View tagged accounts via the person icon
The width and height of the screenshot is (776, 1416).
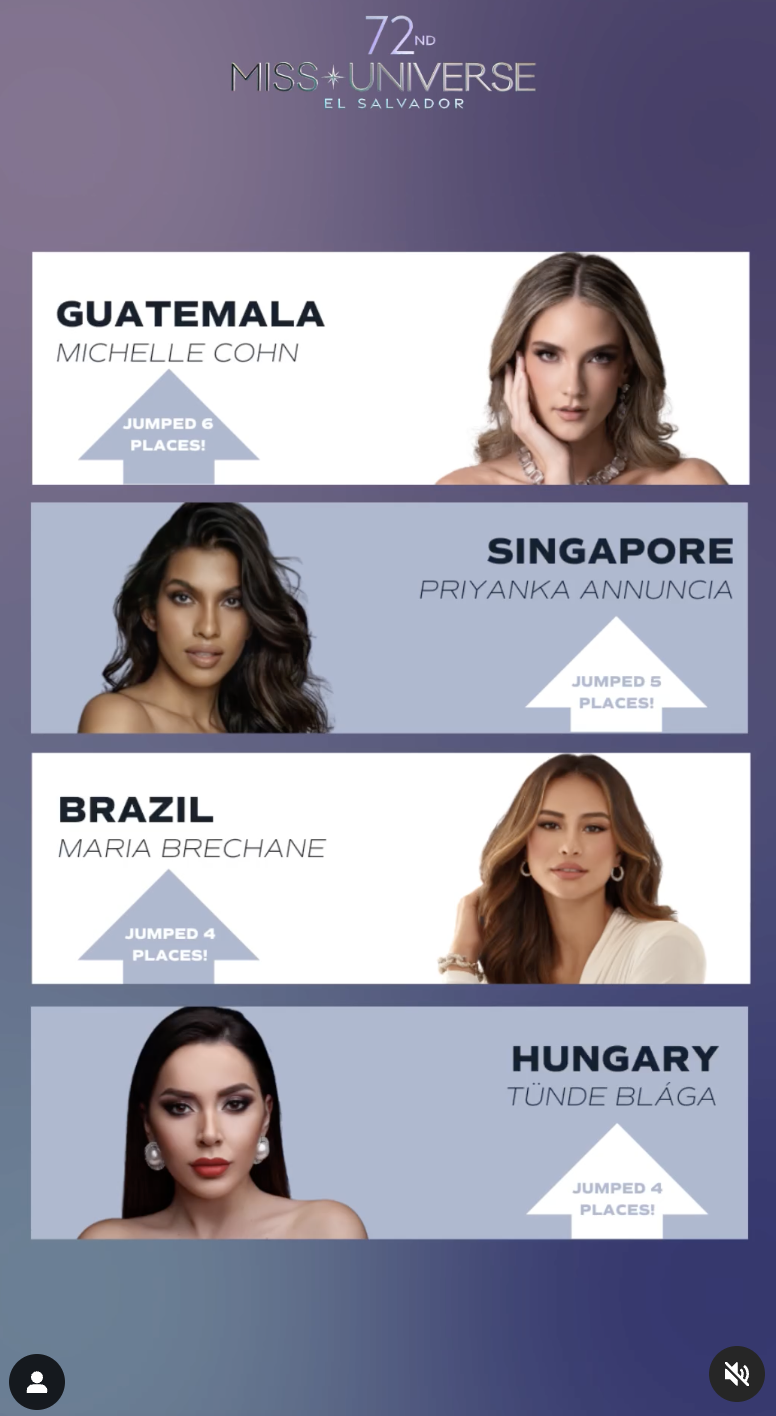tap(37, 1382)
